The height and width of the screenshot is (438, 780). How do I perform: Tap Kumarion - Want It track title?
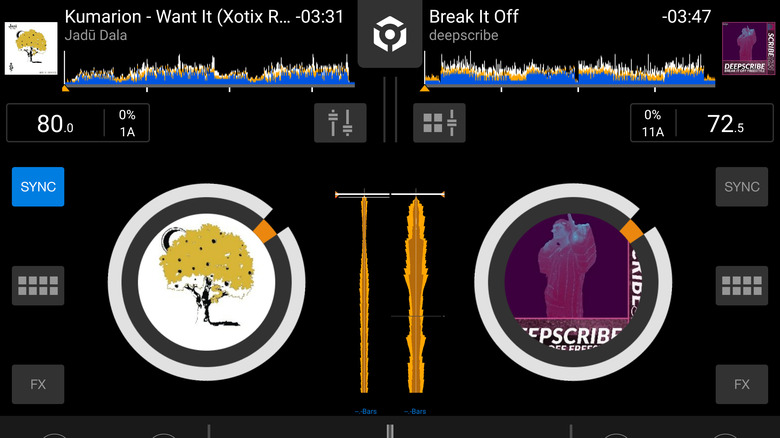pyautogui.click(x=178, y=17)
